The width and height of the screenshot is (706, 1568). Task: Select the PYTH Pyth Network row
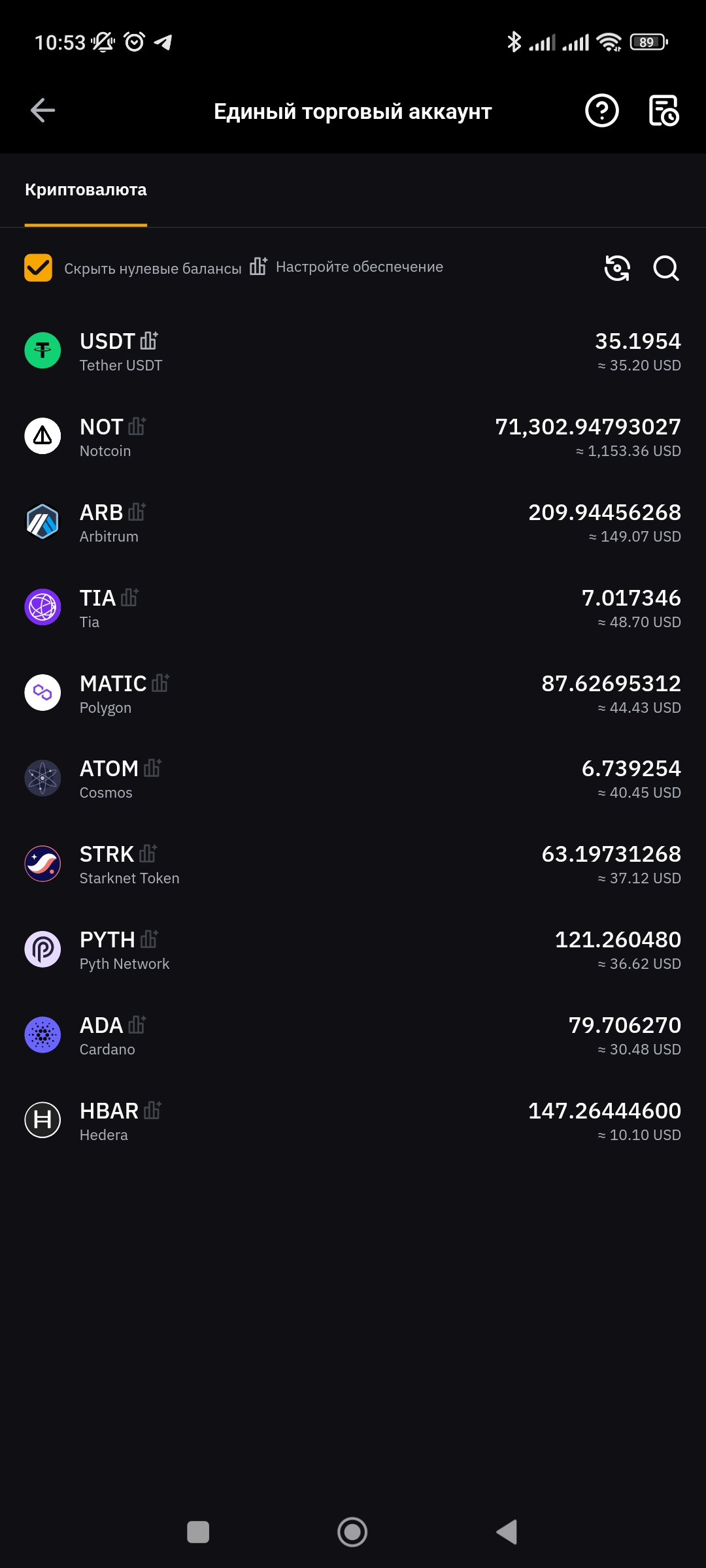pos(353,950)
